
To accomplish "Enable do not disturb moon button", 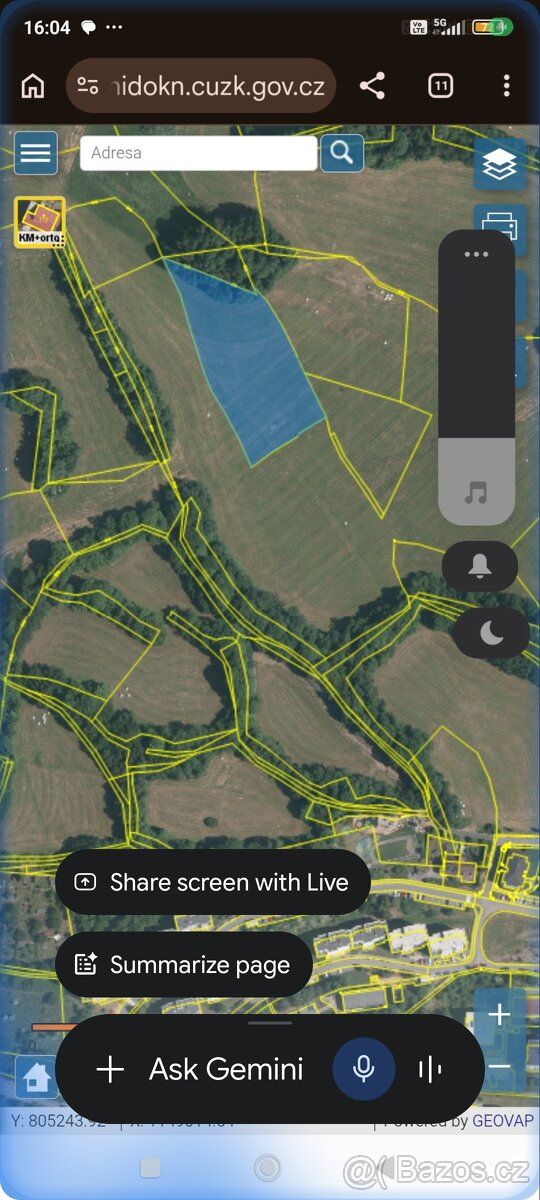I will click(491, 632).
